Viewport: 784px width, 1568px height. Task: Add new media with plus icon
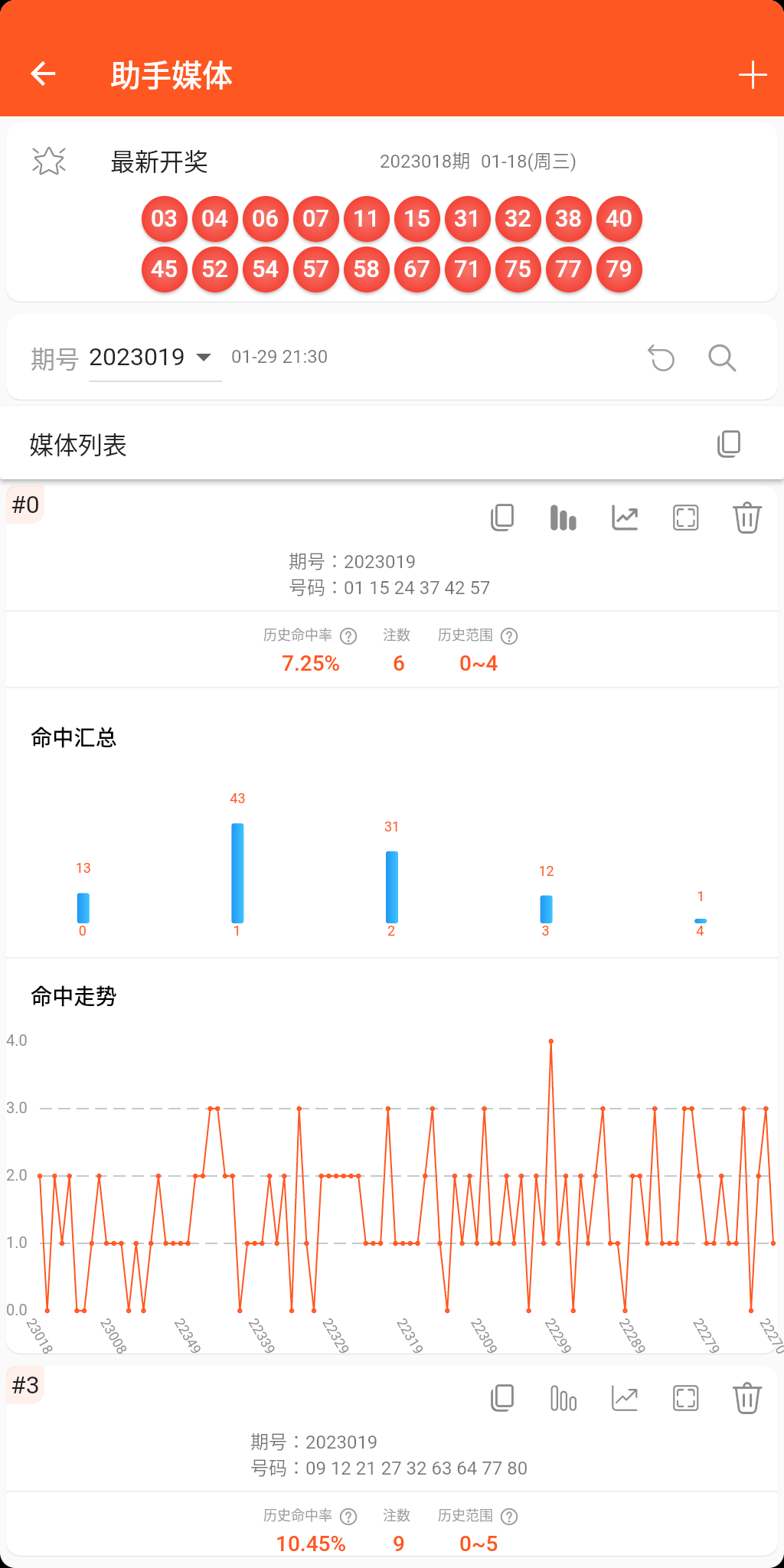click(752, 75)
